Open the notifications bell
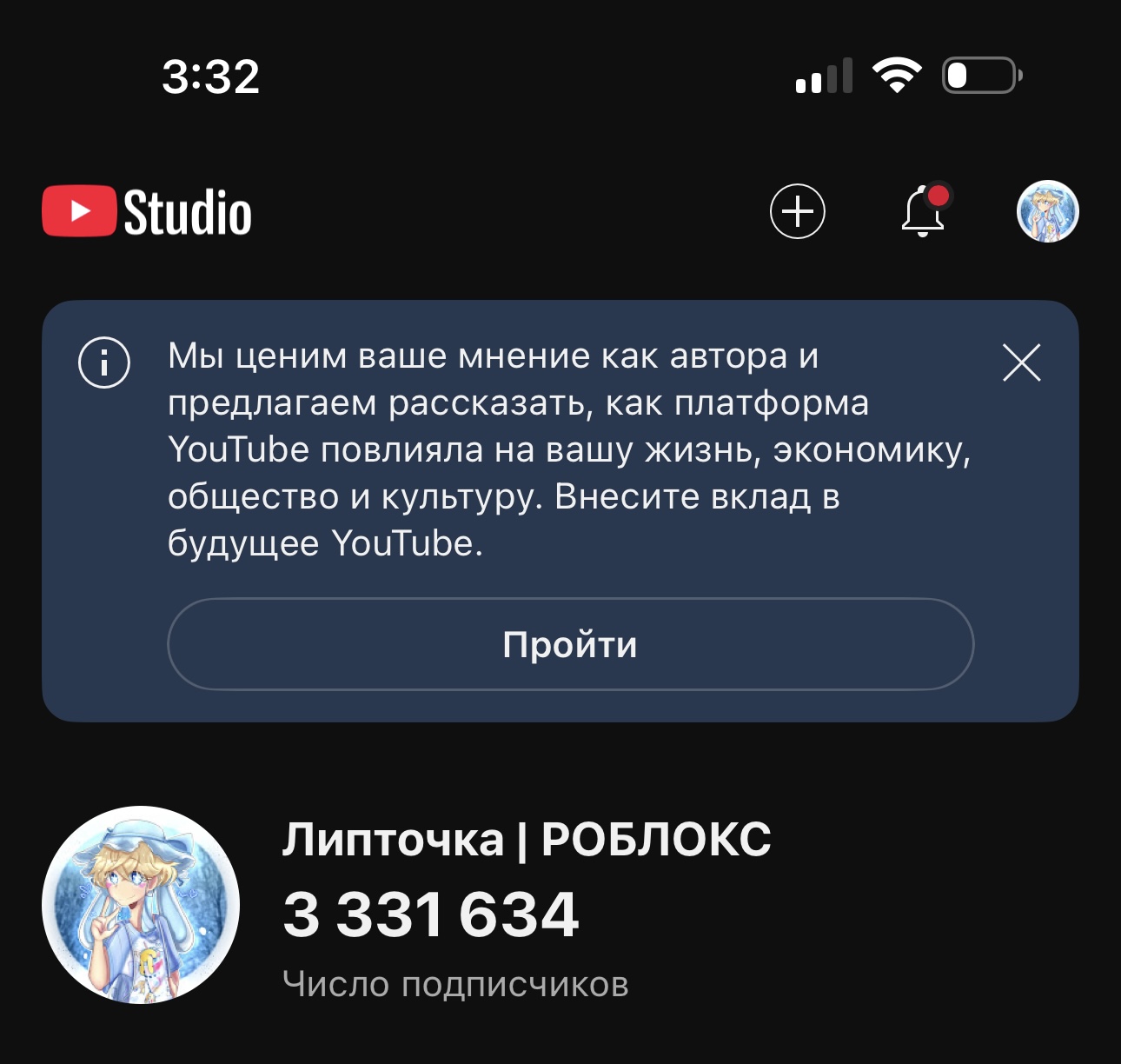 [x=923, y=211]
